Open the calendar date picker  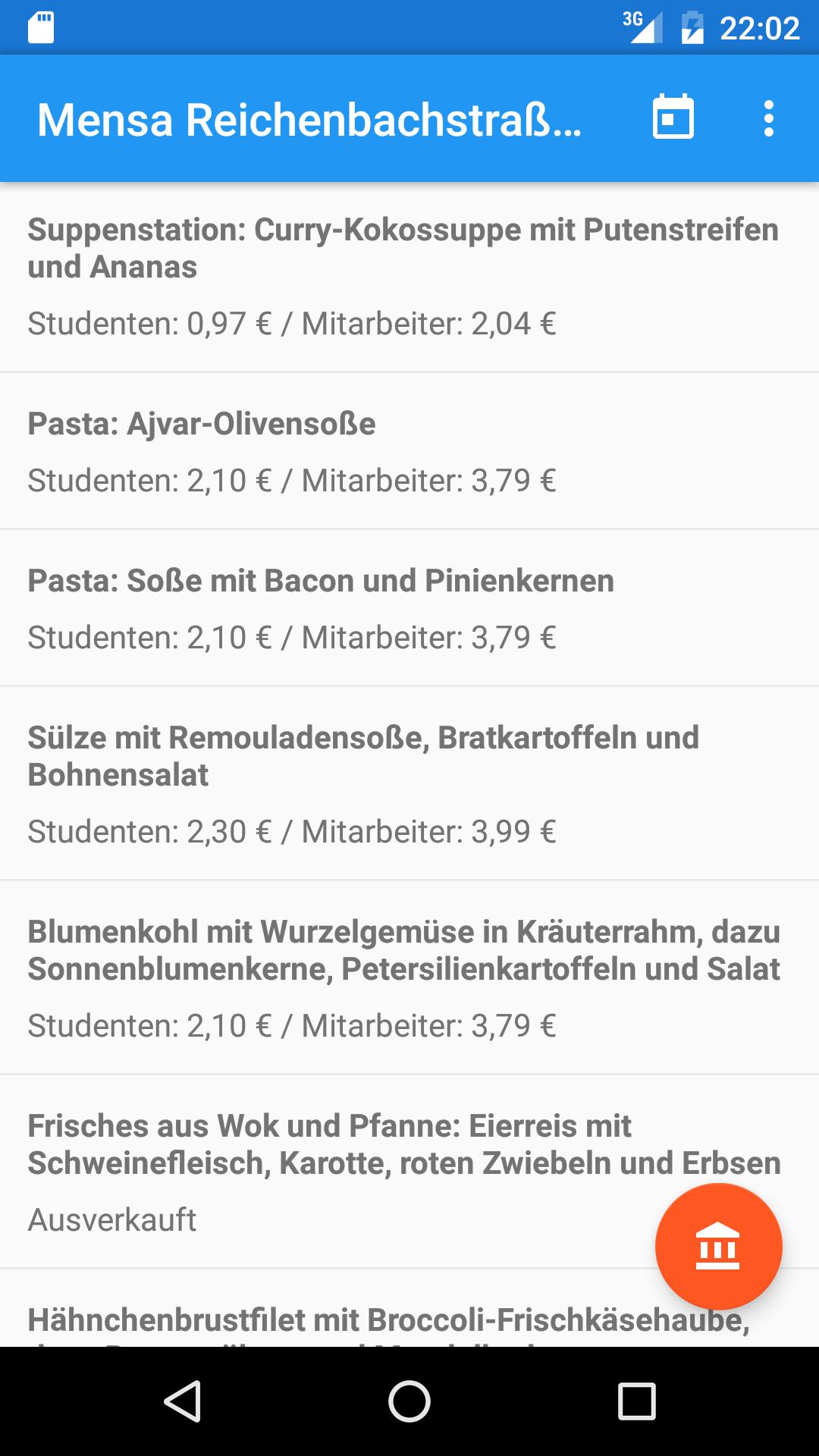pos(673,118)
